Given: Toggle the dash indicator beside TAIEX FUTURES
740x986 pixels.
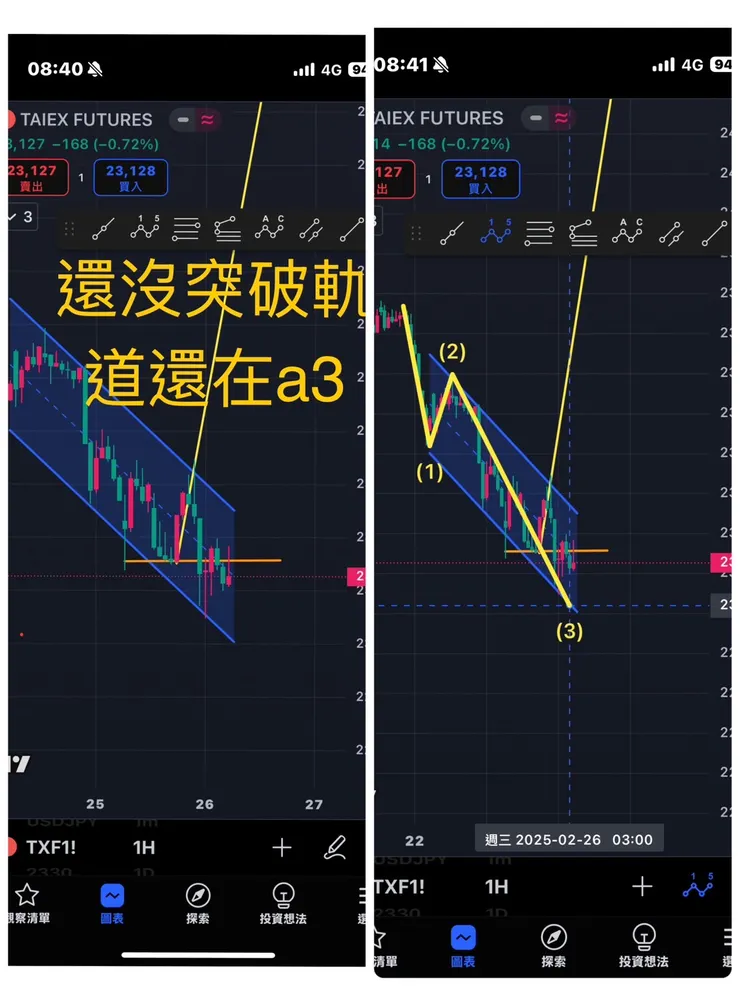Looking at the screenshot, I should click(x=183, y=119).
